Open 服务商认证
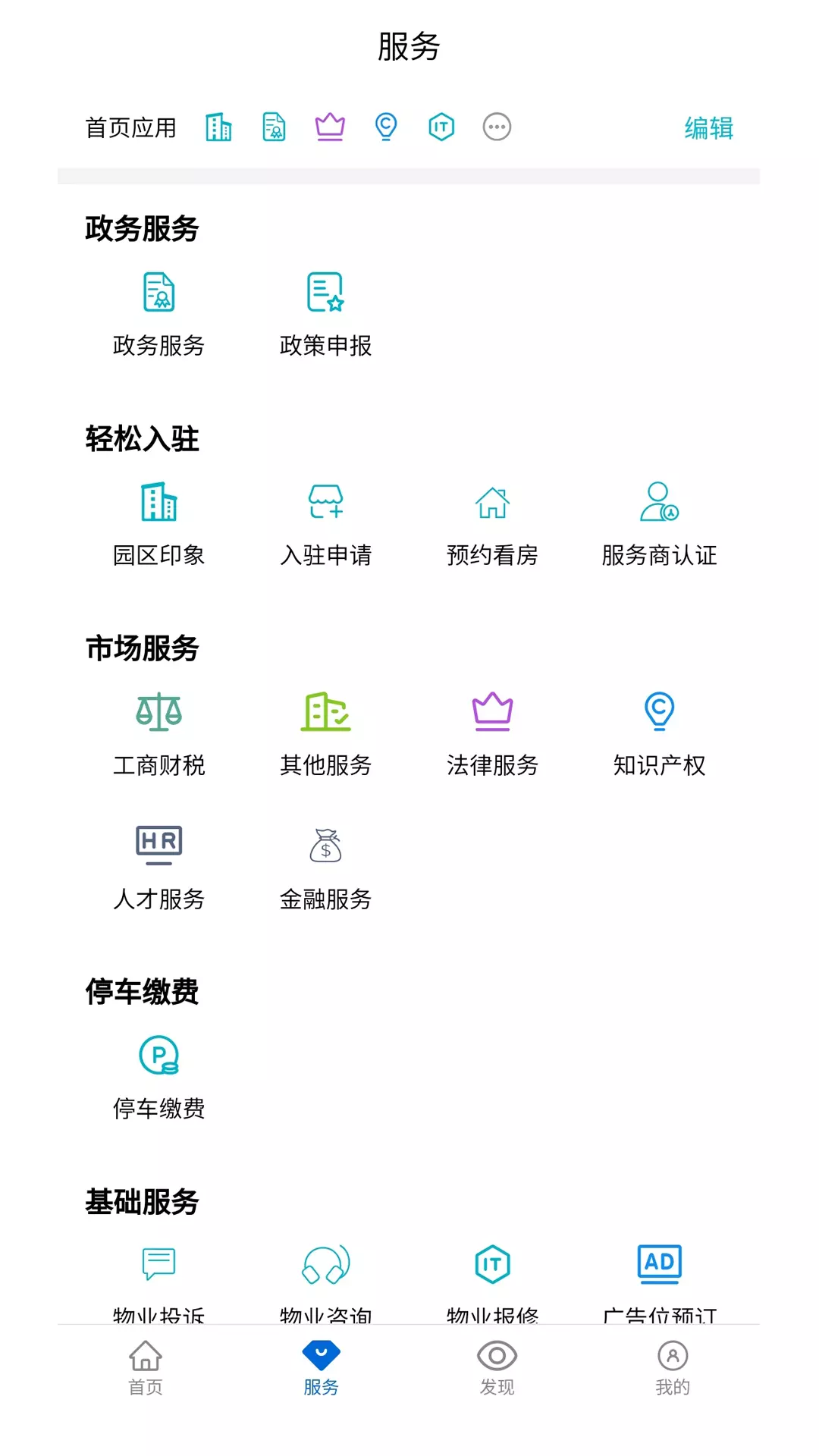 point(660,524)
